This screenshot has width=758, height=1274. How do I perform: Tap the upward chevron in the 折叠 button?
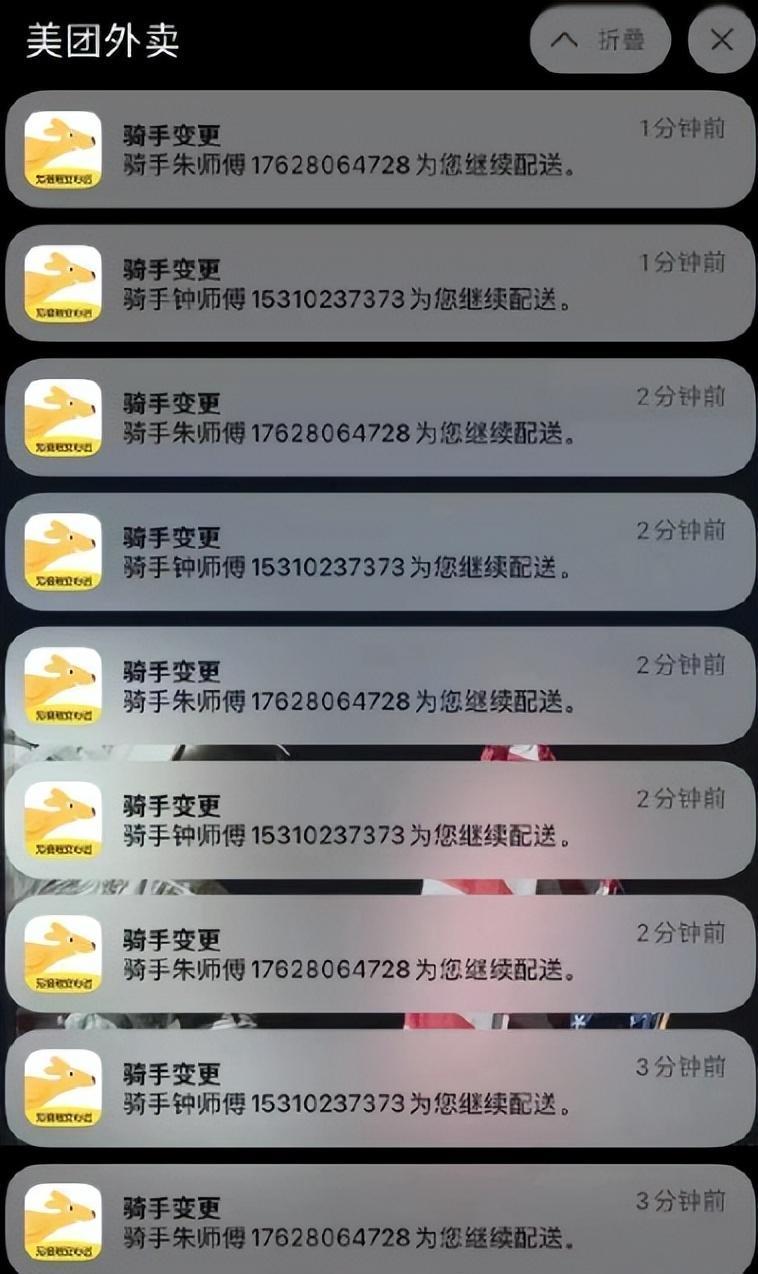click(563, 40)
